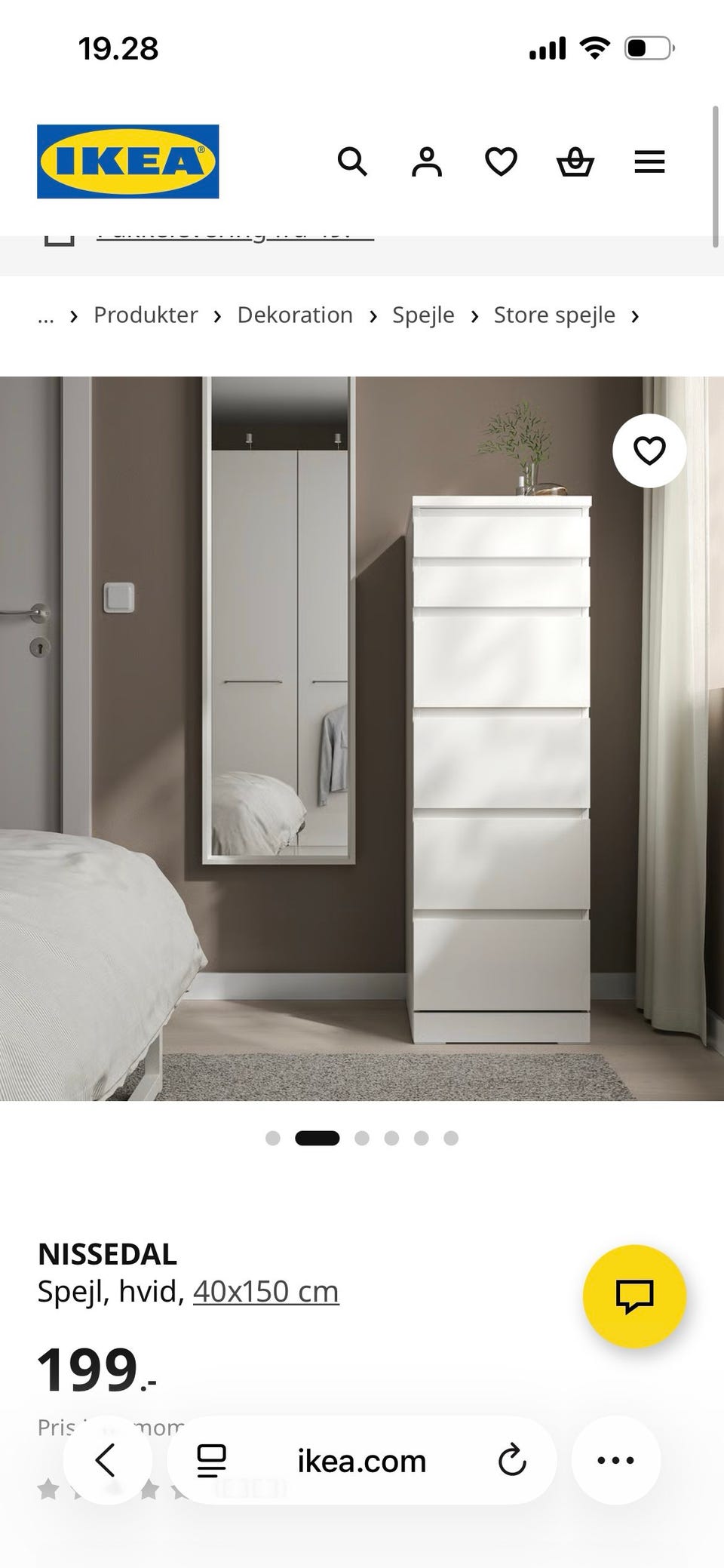
Task: Open the search function
Action: [353, 161]
